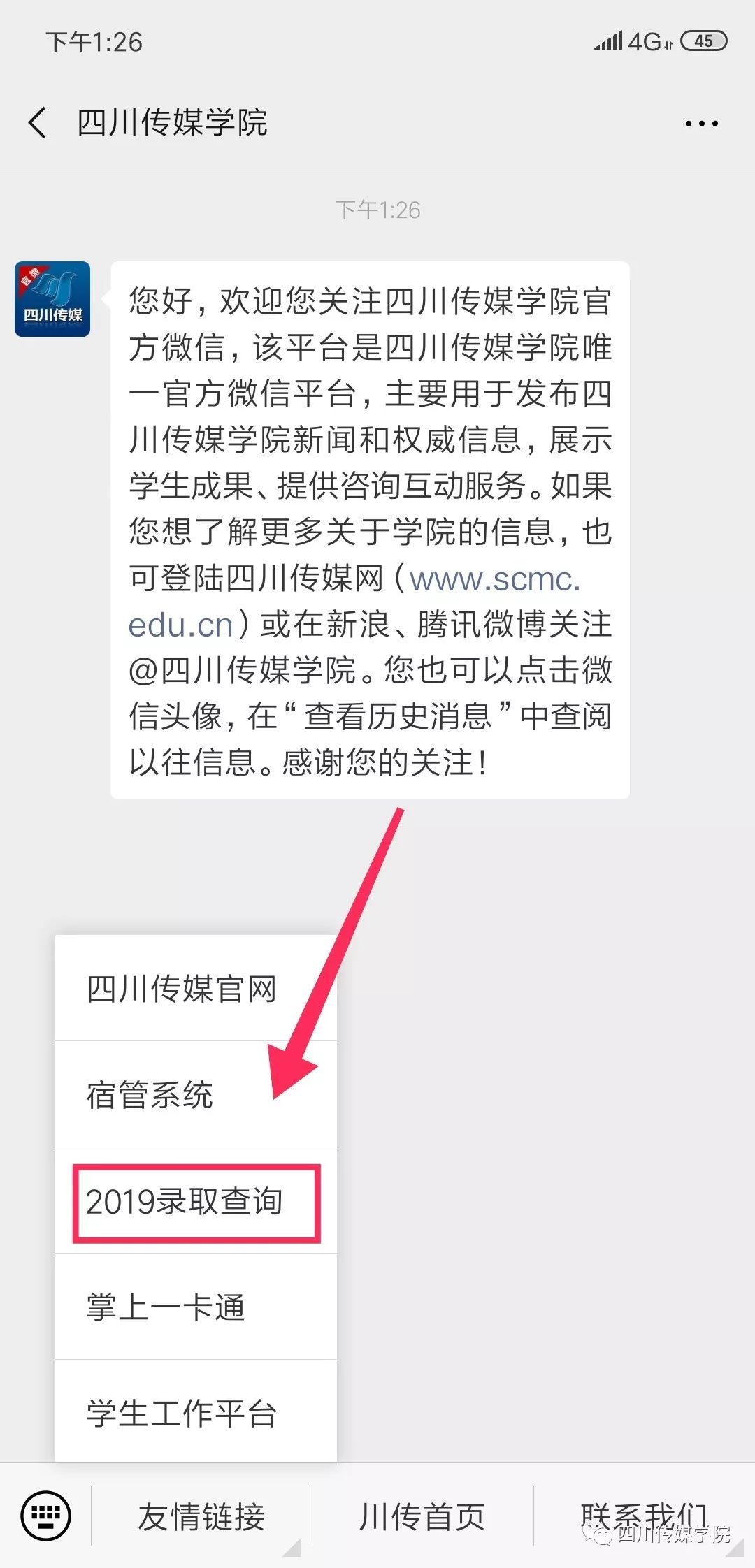Open the 四川传媒 account avatar
The width and height of the screenshot is (755, 1568).
pos(52,299)
